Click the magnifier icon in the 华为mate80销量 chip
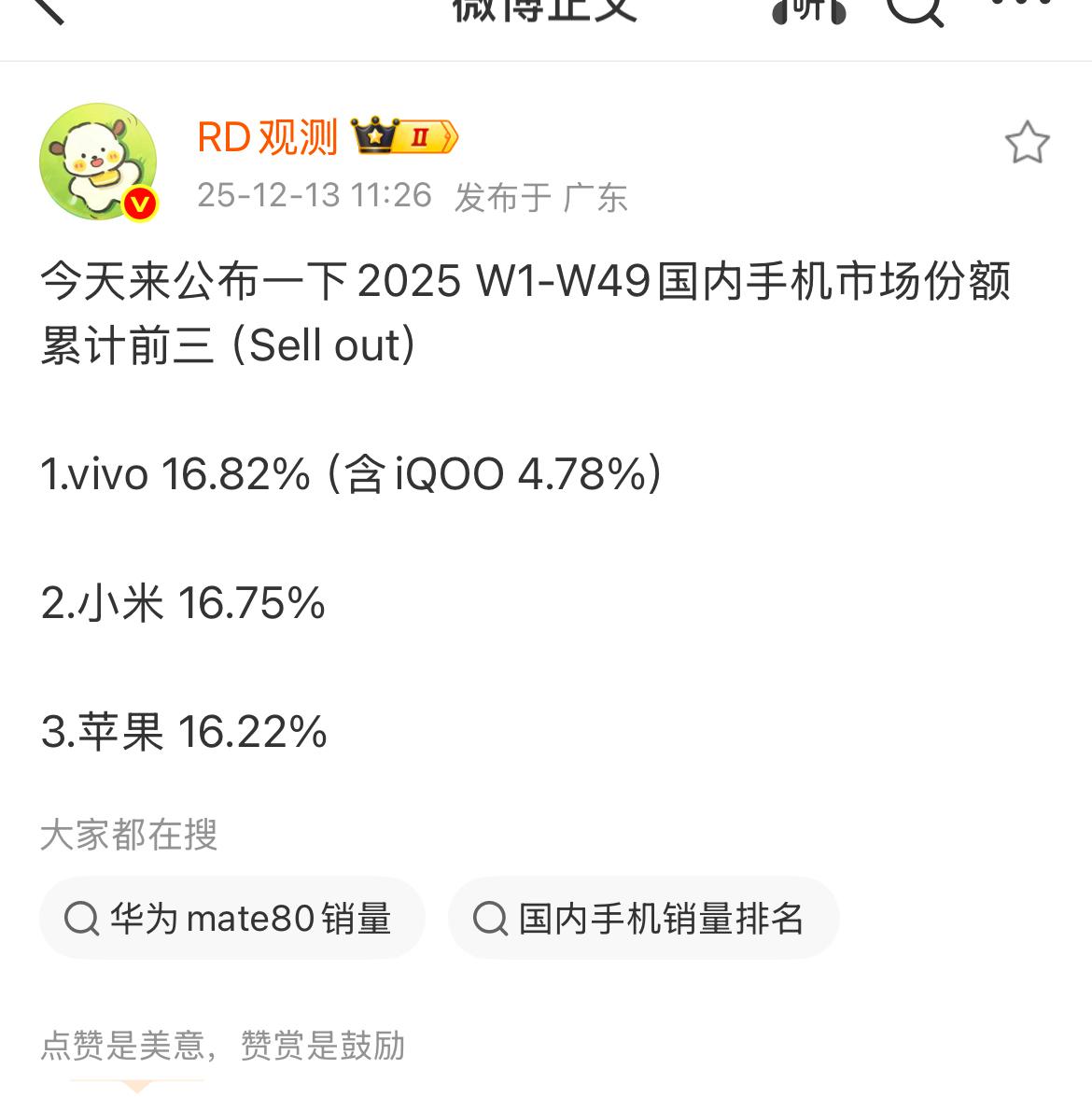 click(x=84, y=918)
